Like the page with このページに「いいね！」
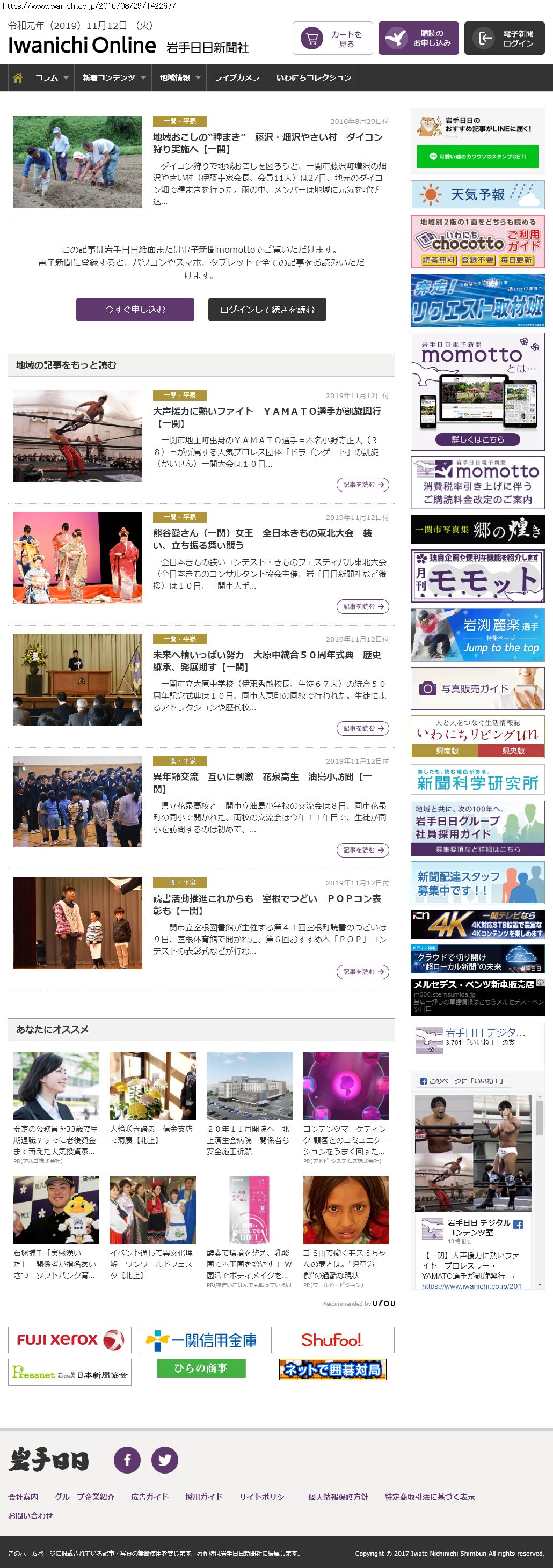Screen dimensions: 553x1568 click(x=463, y=1080)
